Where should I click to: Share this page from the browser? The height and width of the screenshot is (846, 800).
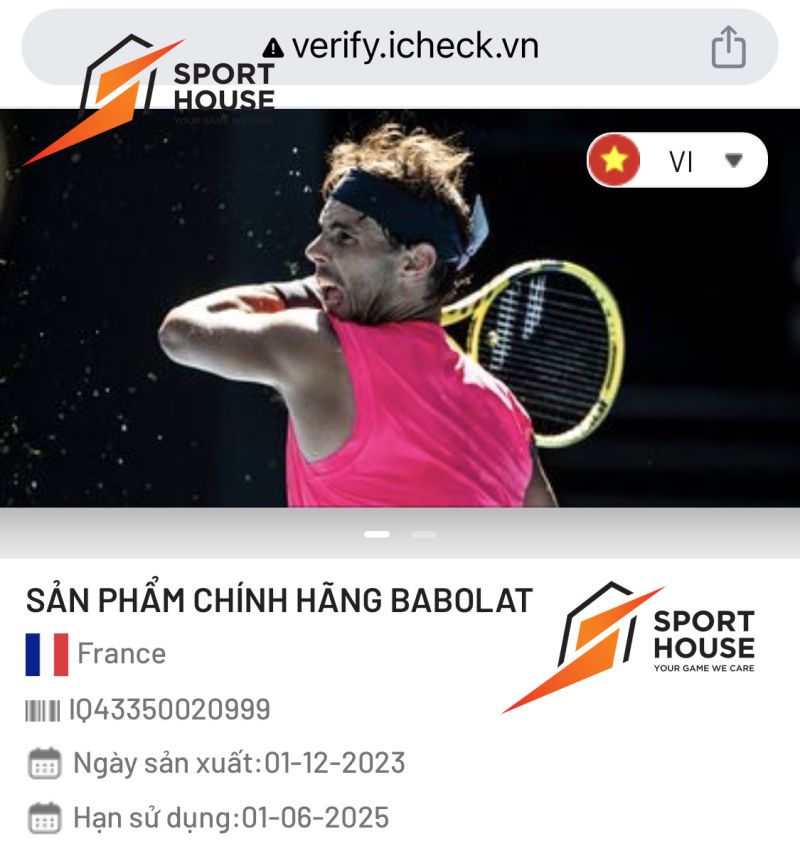[x=728, y=47]
